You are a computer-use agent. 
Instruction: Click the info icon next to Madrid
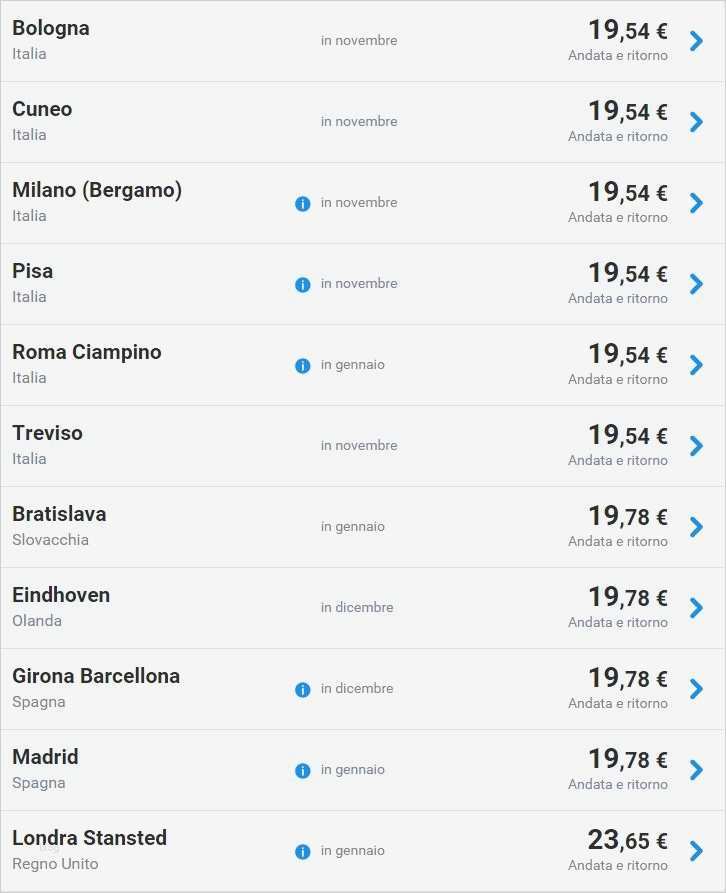[x=302, y=769]
